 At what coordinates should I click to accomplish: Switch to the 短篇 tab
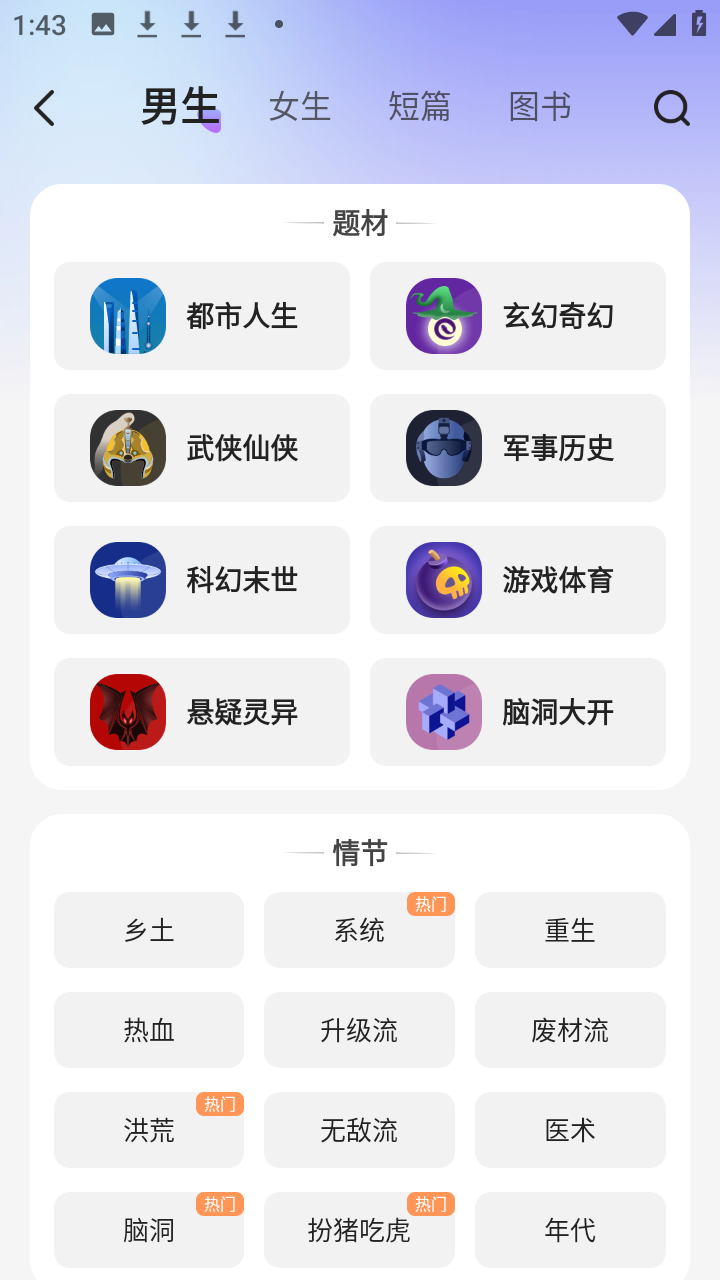coord(418,107)
